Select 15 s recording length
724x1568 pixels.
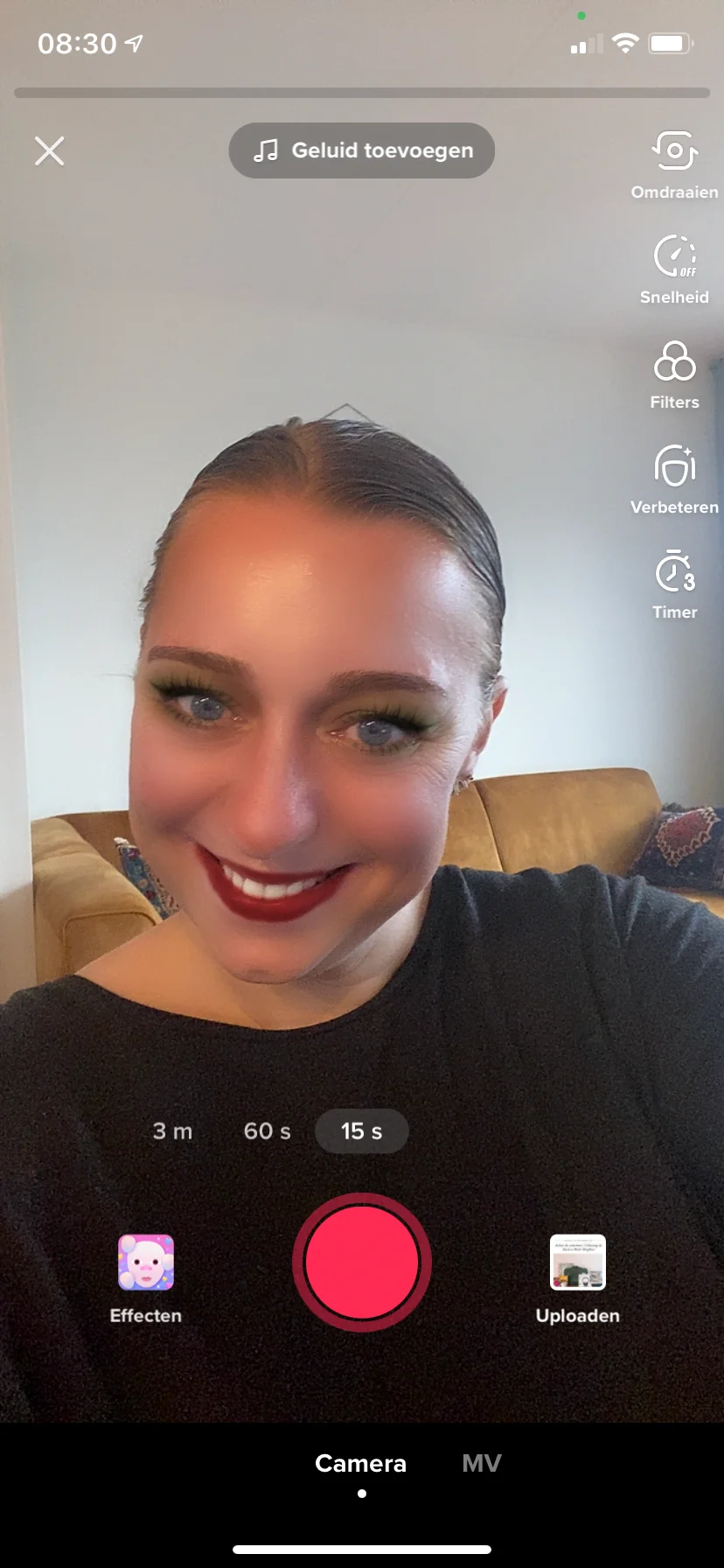tap(361, 1131)
